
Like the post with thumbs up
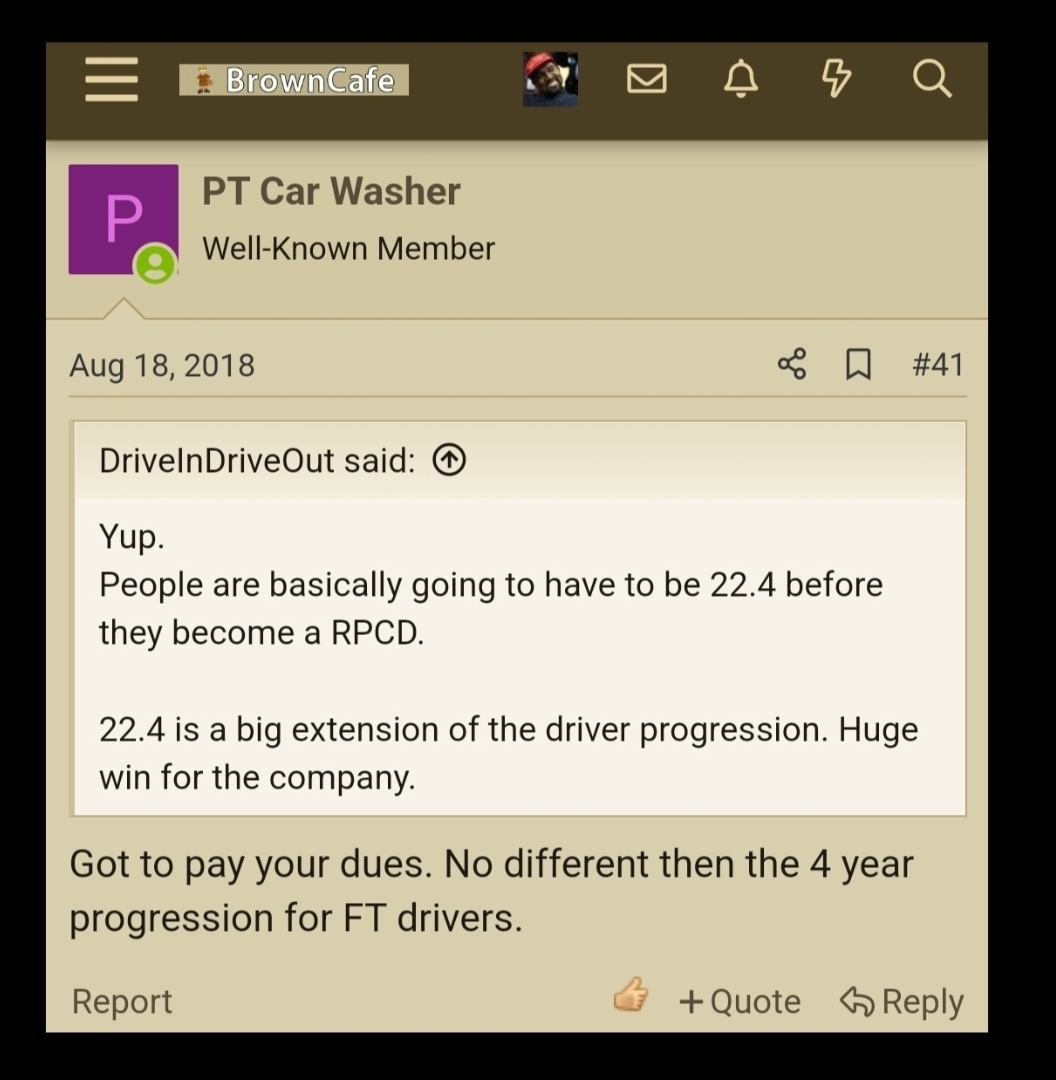click(x=631, y=996)
